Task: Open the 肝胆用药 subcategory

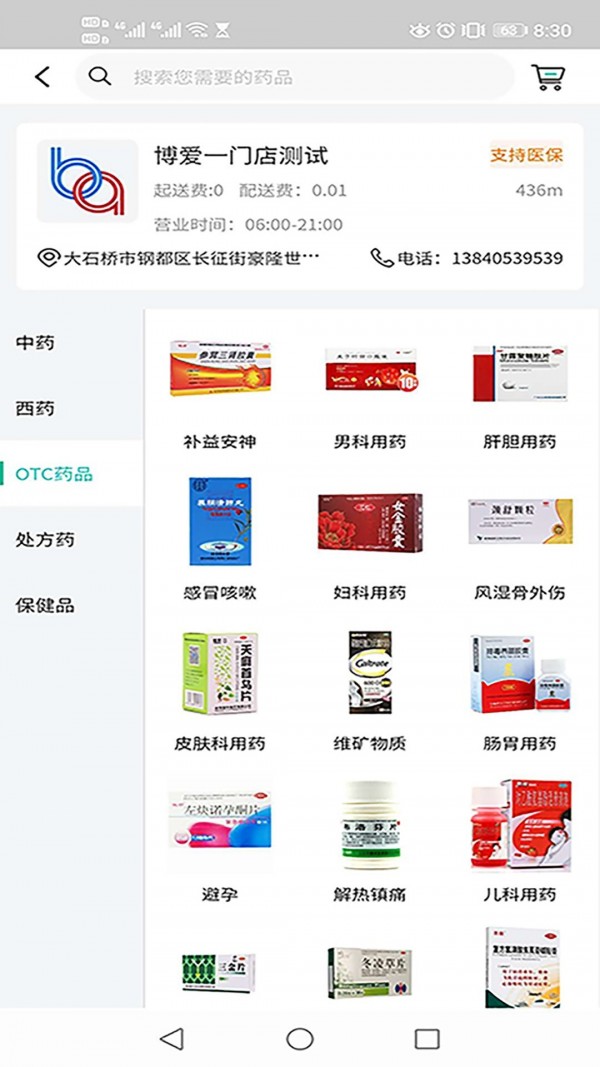Action: (520, 392)
